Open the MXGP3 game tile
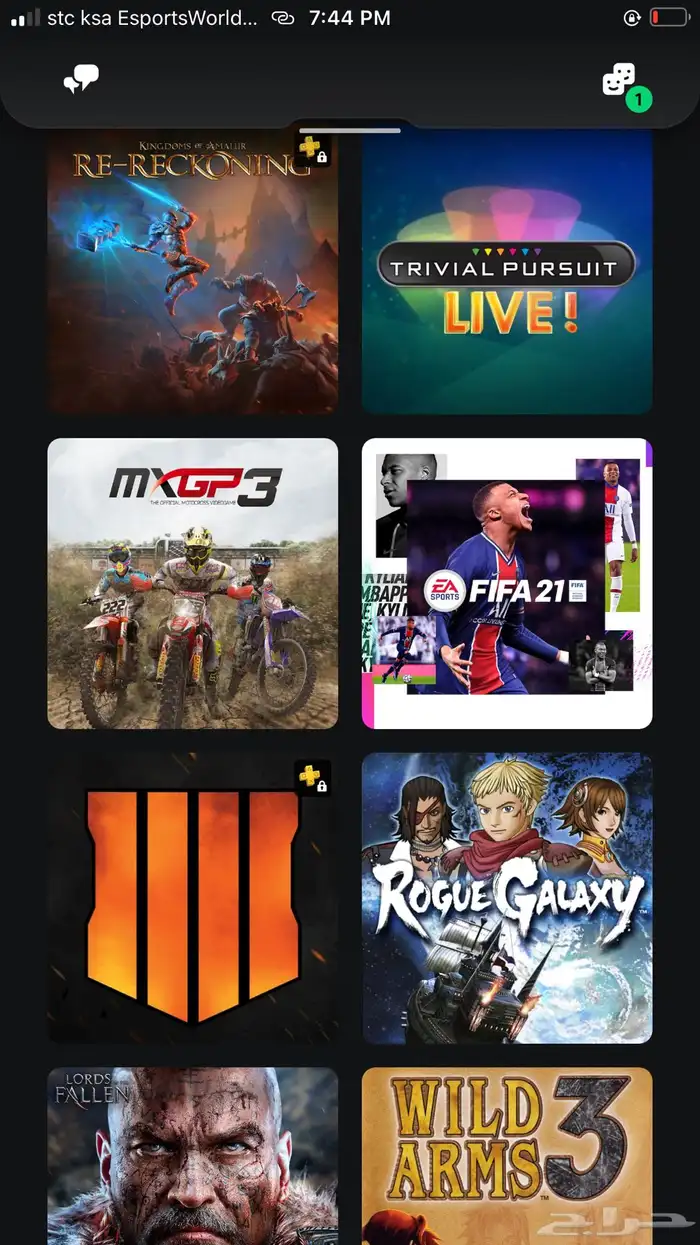 click(192, 583)
